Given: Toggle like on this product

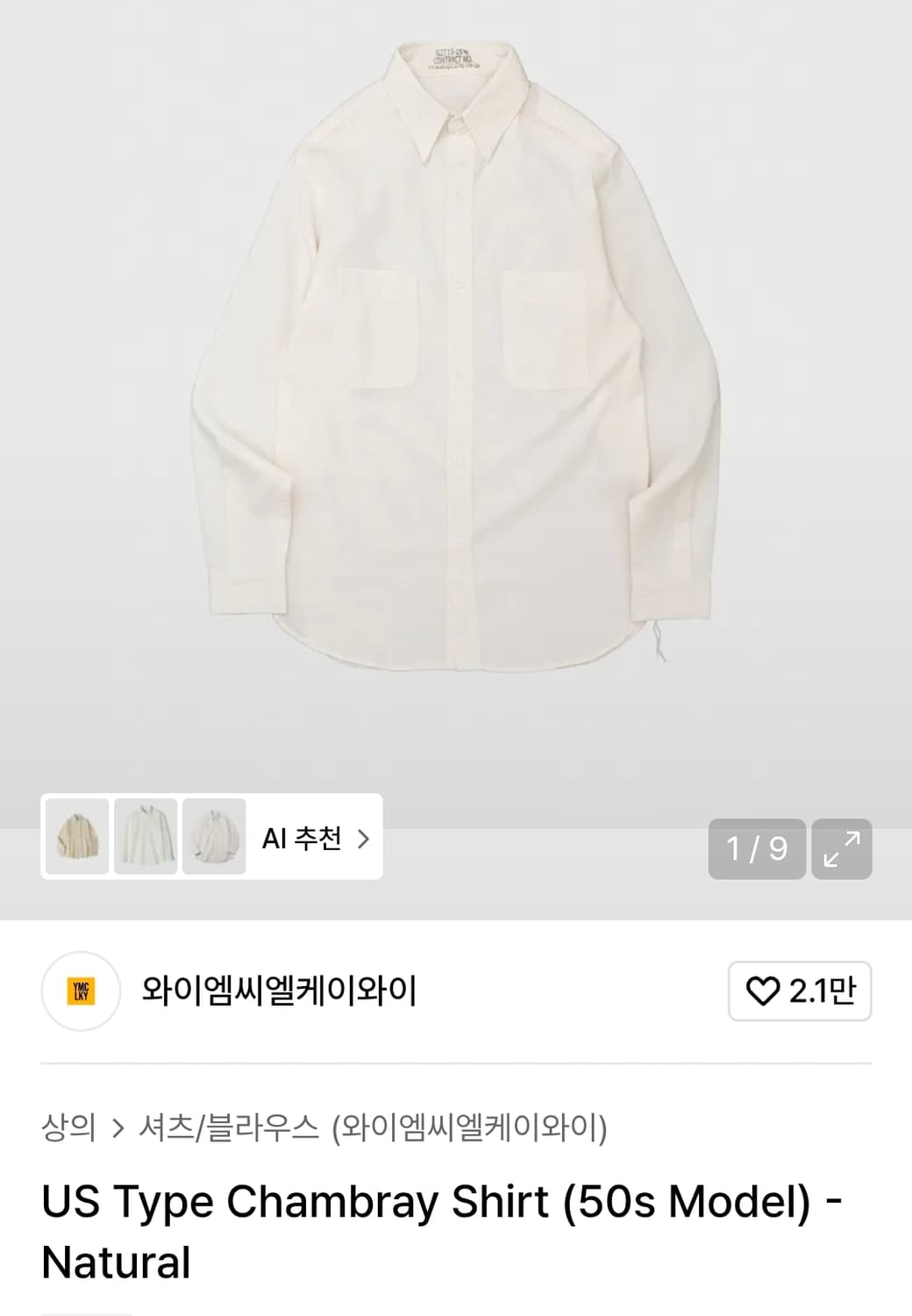Looking at the screenshot, I should [798, 991].
